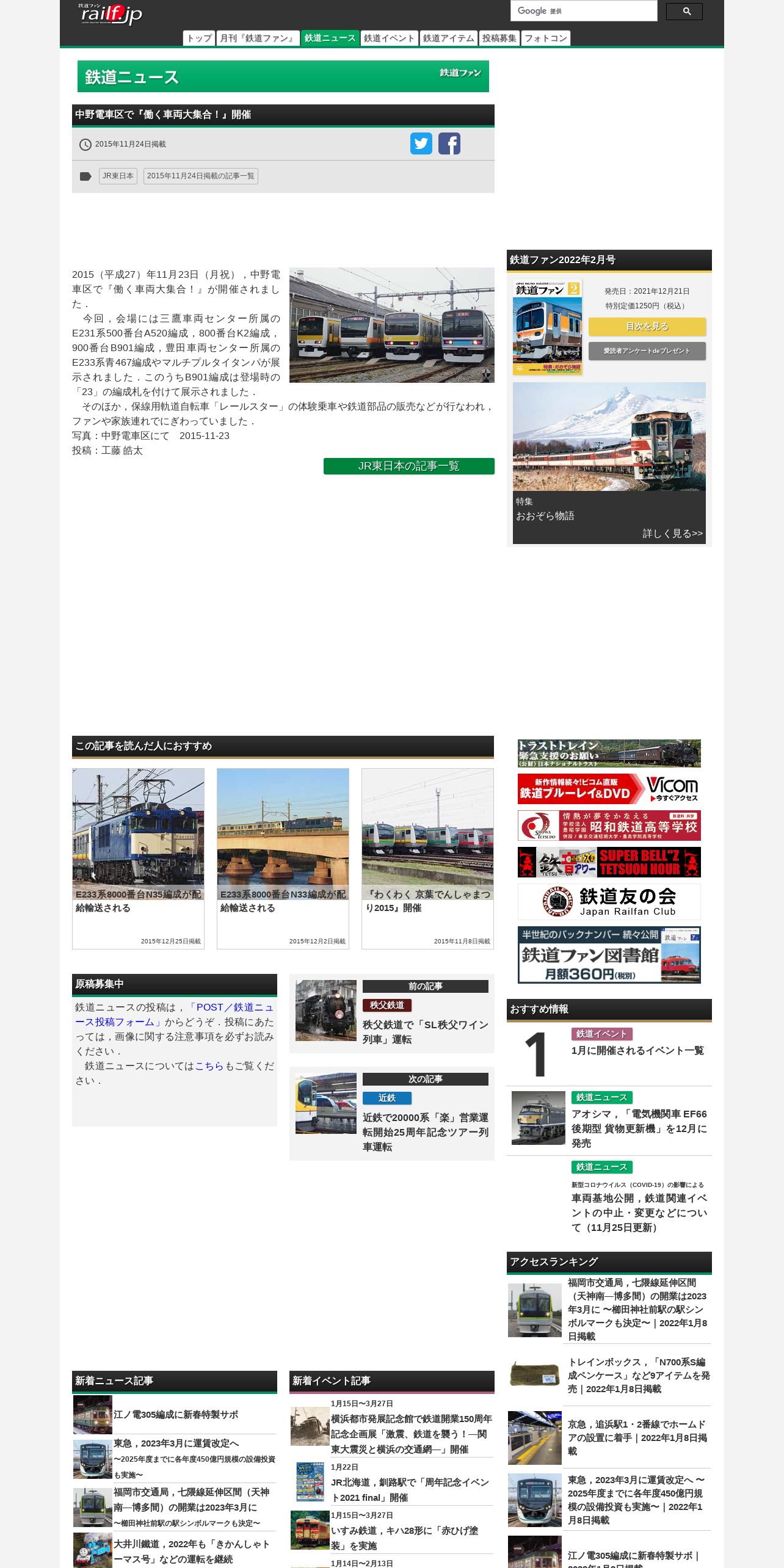This screenshot has width=784, height=1568.
Task: Tap the Google search magnifier button
Action: (684, 12)
